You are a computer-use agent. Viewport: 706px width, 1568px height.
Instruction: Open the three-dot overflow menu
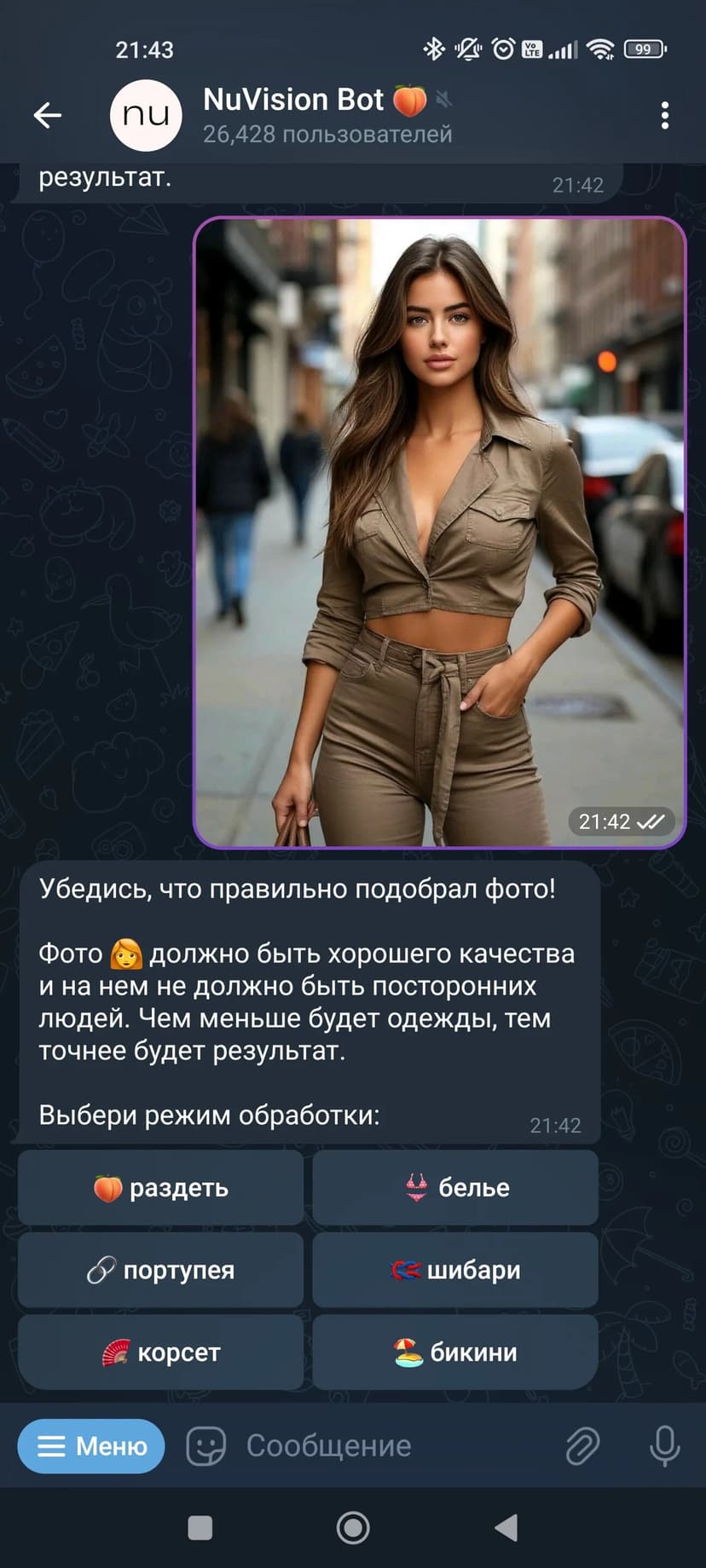point(664,115)
